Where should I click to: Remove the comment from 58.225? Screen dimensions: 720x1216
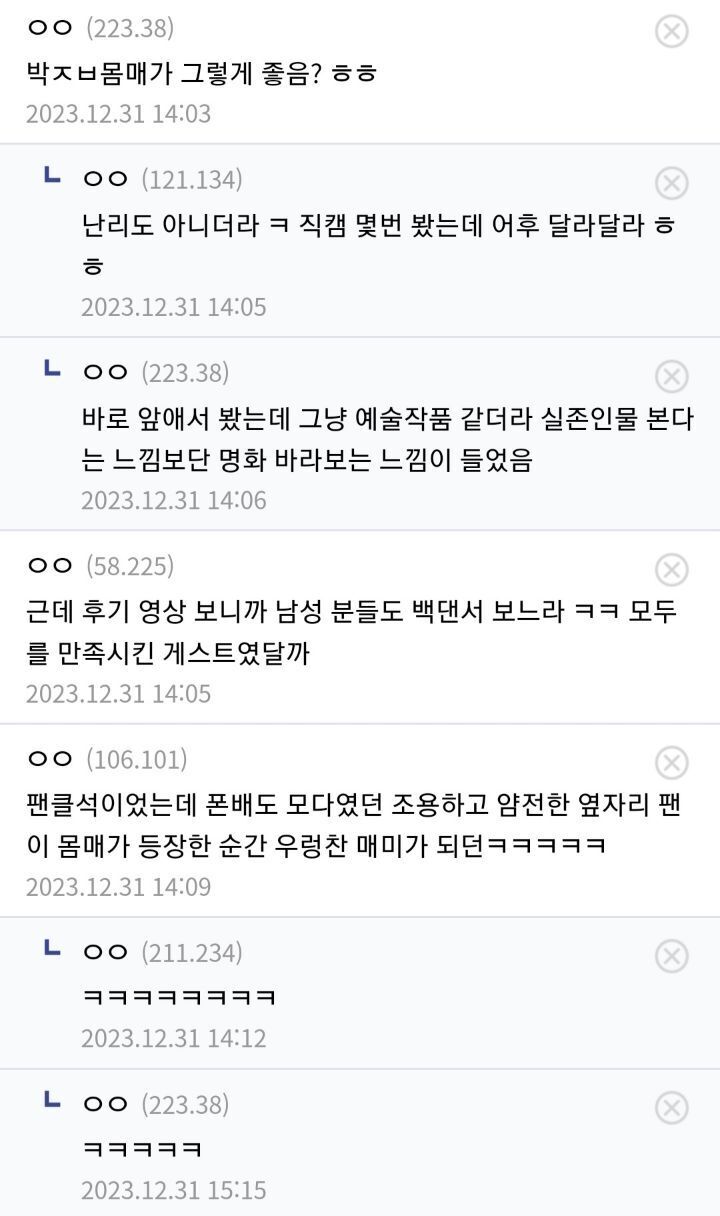(671, 570)
